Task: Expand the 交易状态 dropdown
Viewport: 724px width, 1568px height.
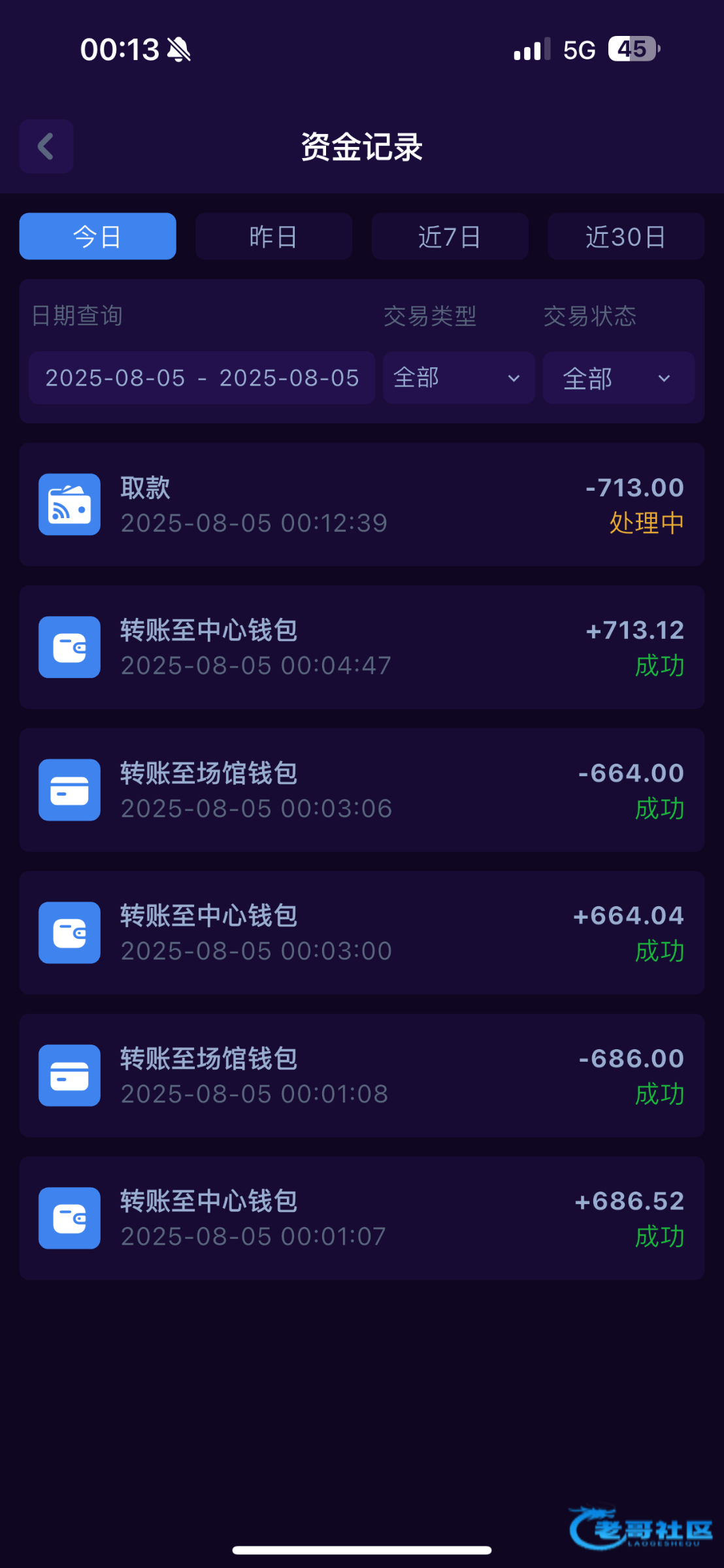Action: point(619,378)
